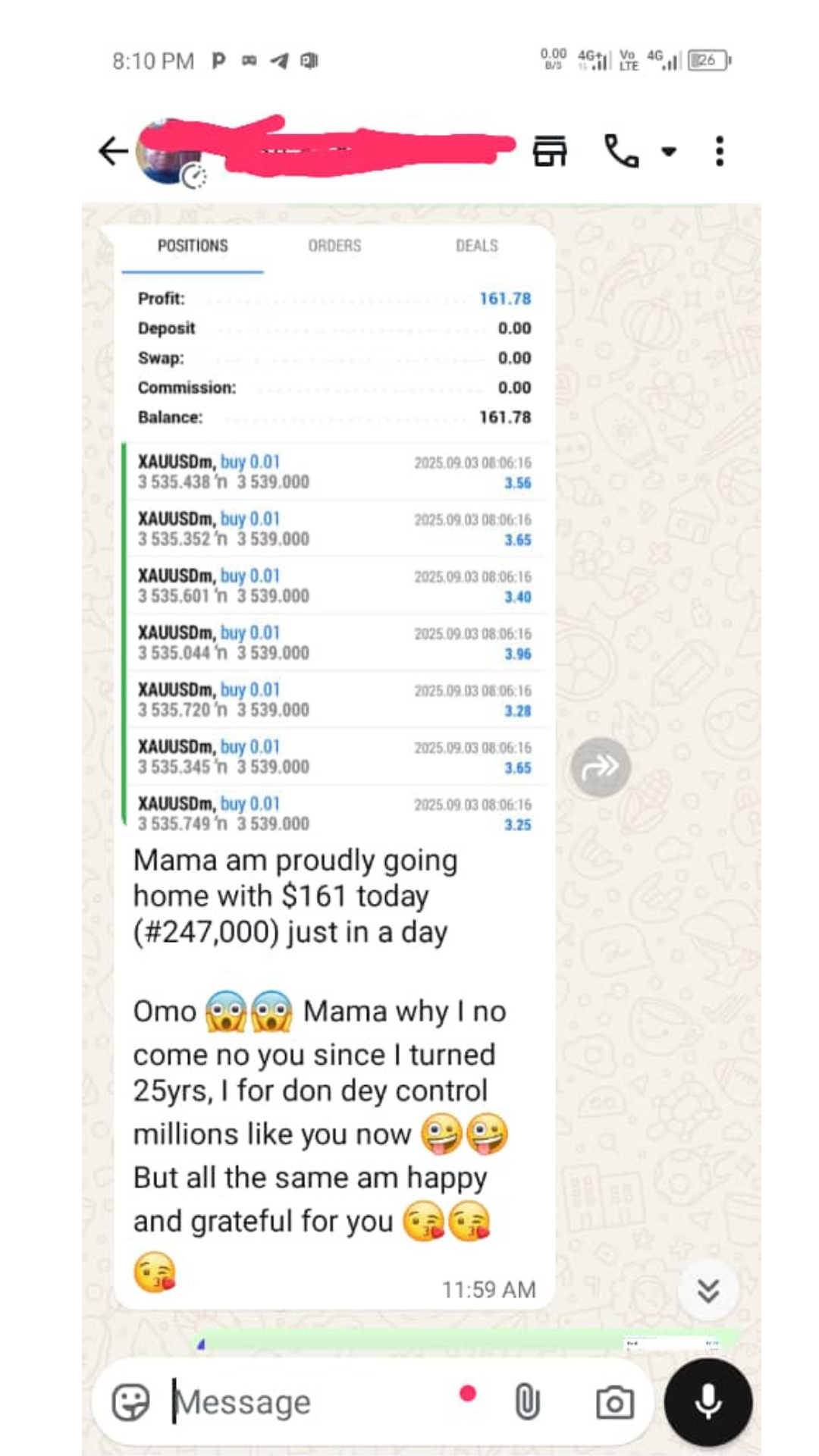Image resolution: width=819 pixels, height=1456 pixels.
Task: Attach a file with the paperclip
Action: [x=526, y=1402]
